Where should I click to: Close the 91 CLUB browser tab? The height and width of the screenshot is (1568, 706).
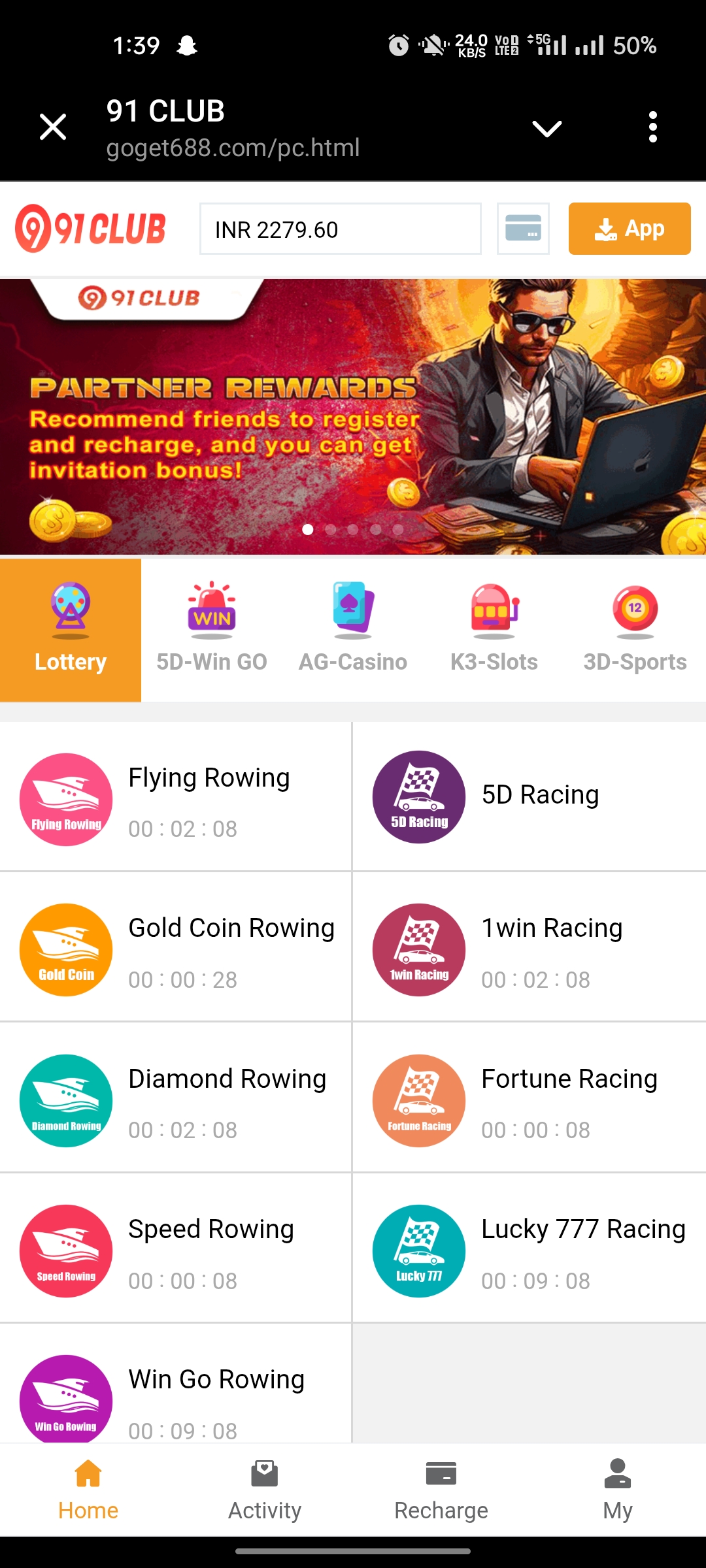53,127
